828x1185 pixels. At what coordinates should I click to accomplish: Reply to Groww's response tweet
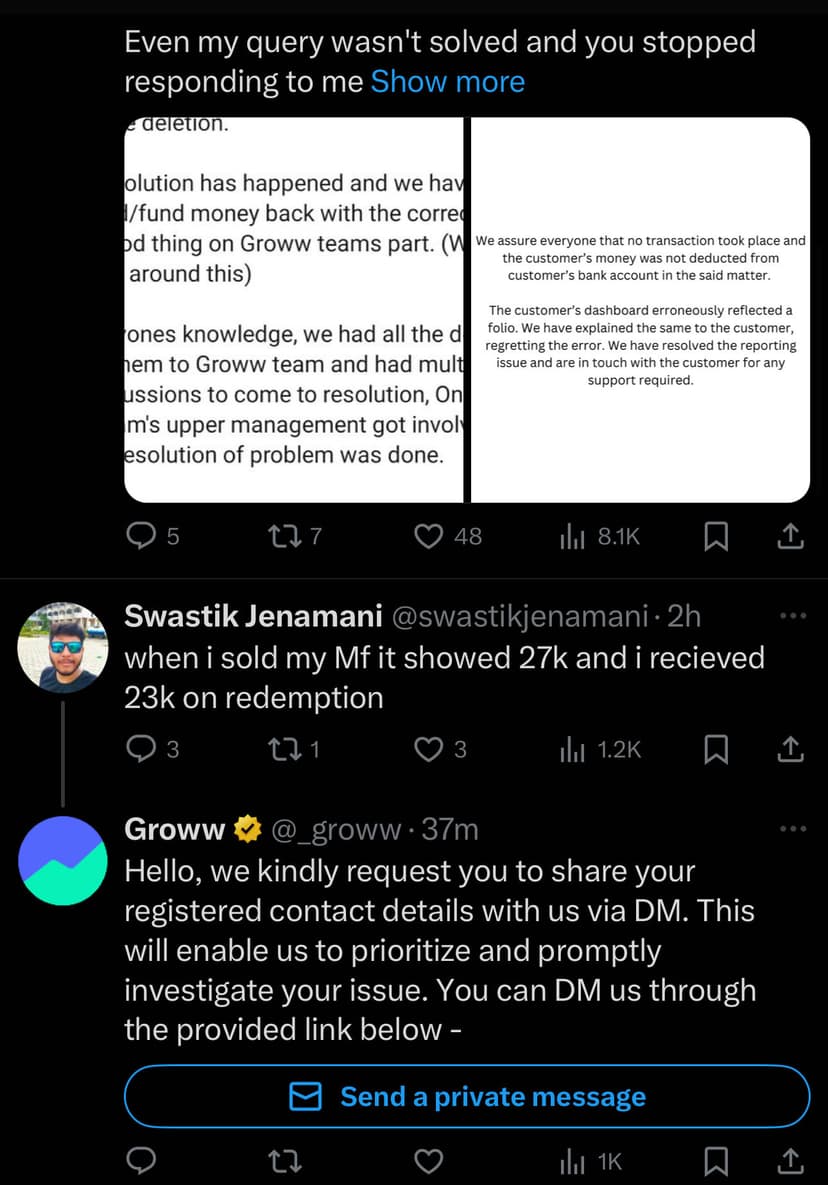pos(140,1160)
